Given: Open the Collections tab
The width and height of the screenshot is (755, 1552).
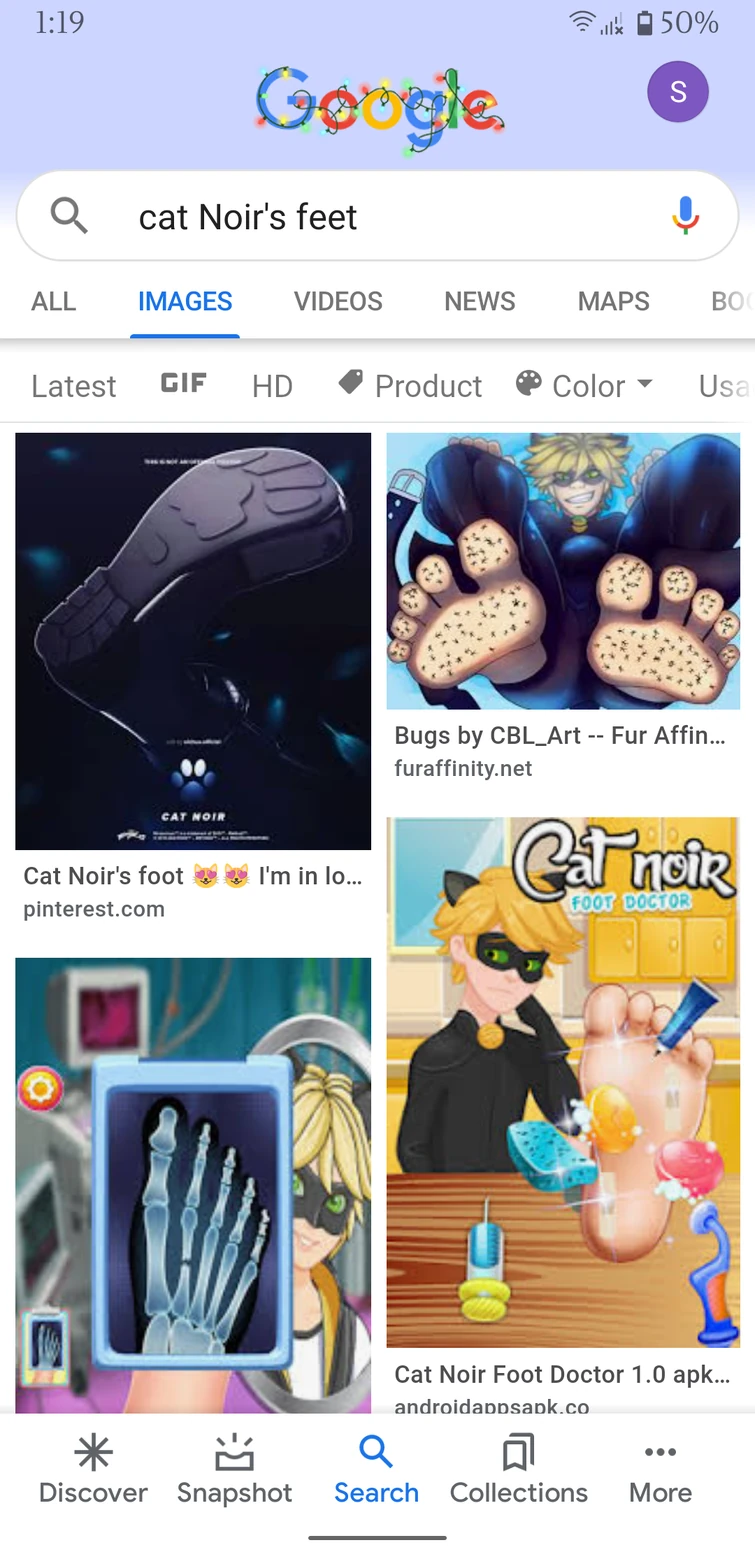Looking at the screenshot, I should 518,1468.
